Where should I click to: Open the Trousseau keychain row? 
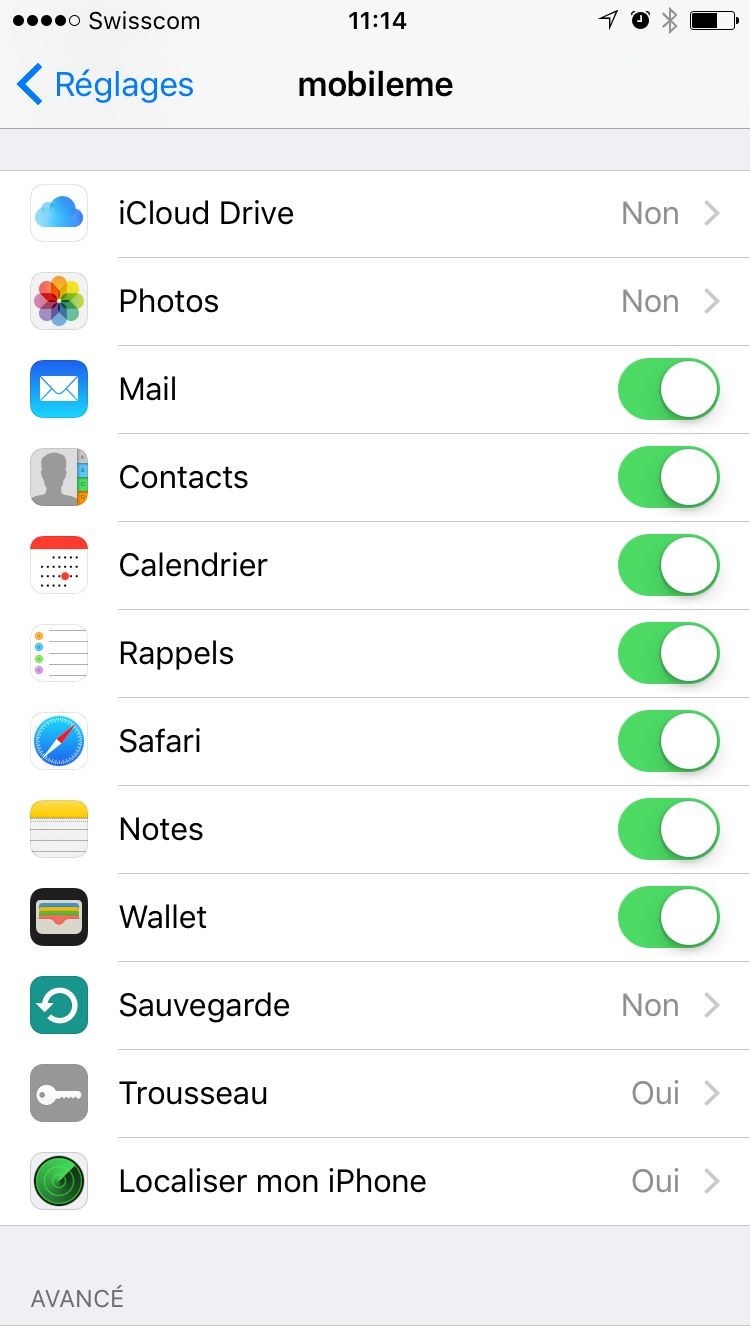(375, 1093)
